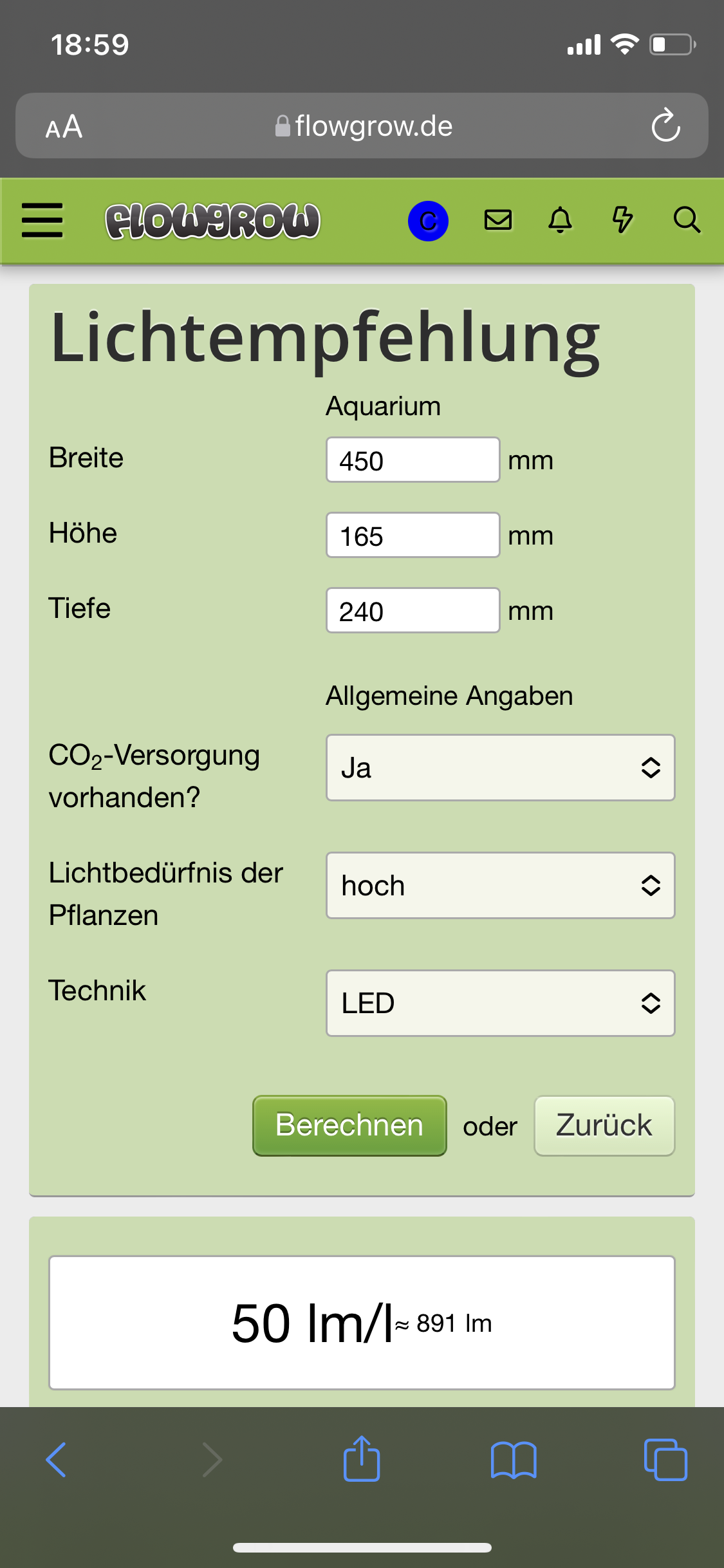724x1568 pixels.
Task: Open the lightning bolt activity icon
Action: 622,220
